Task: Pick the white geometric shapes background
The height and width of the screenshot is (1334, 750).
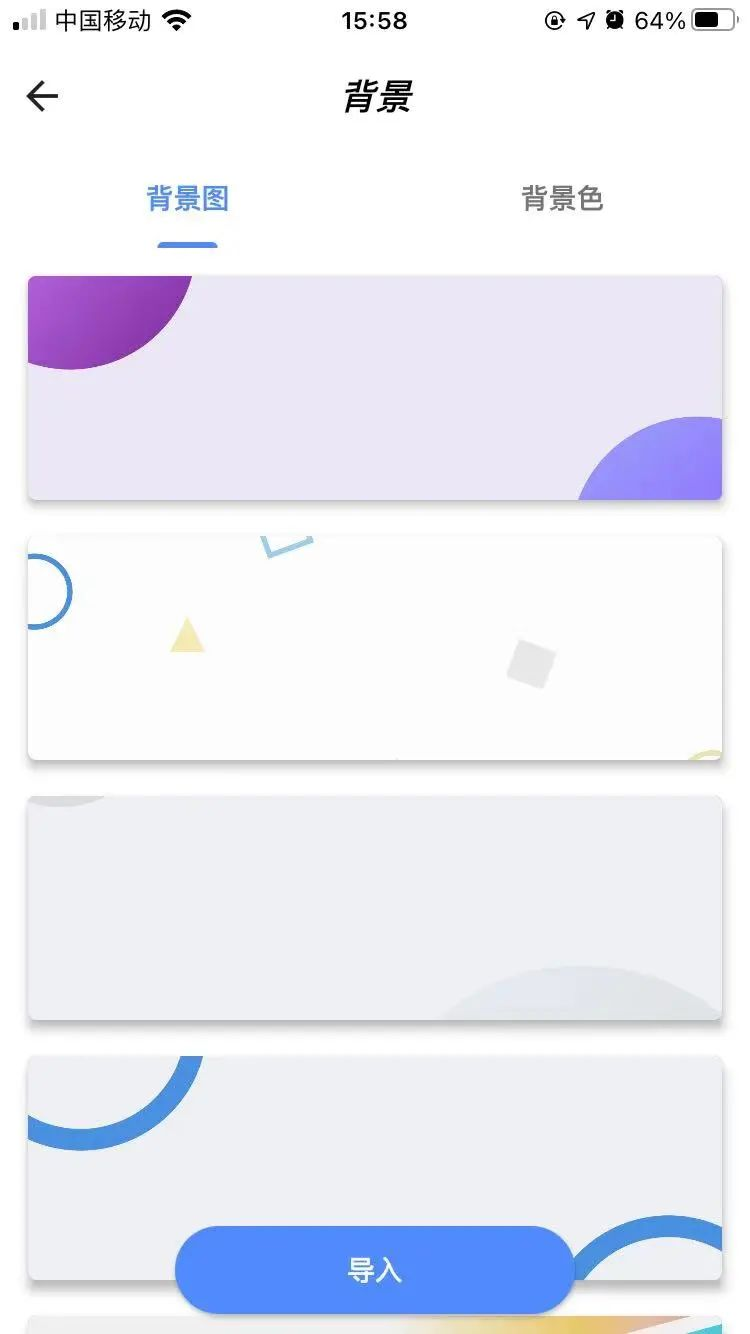Action: [x=375, y=648]
